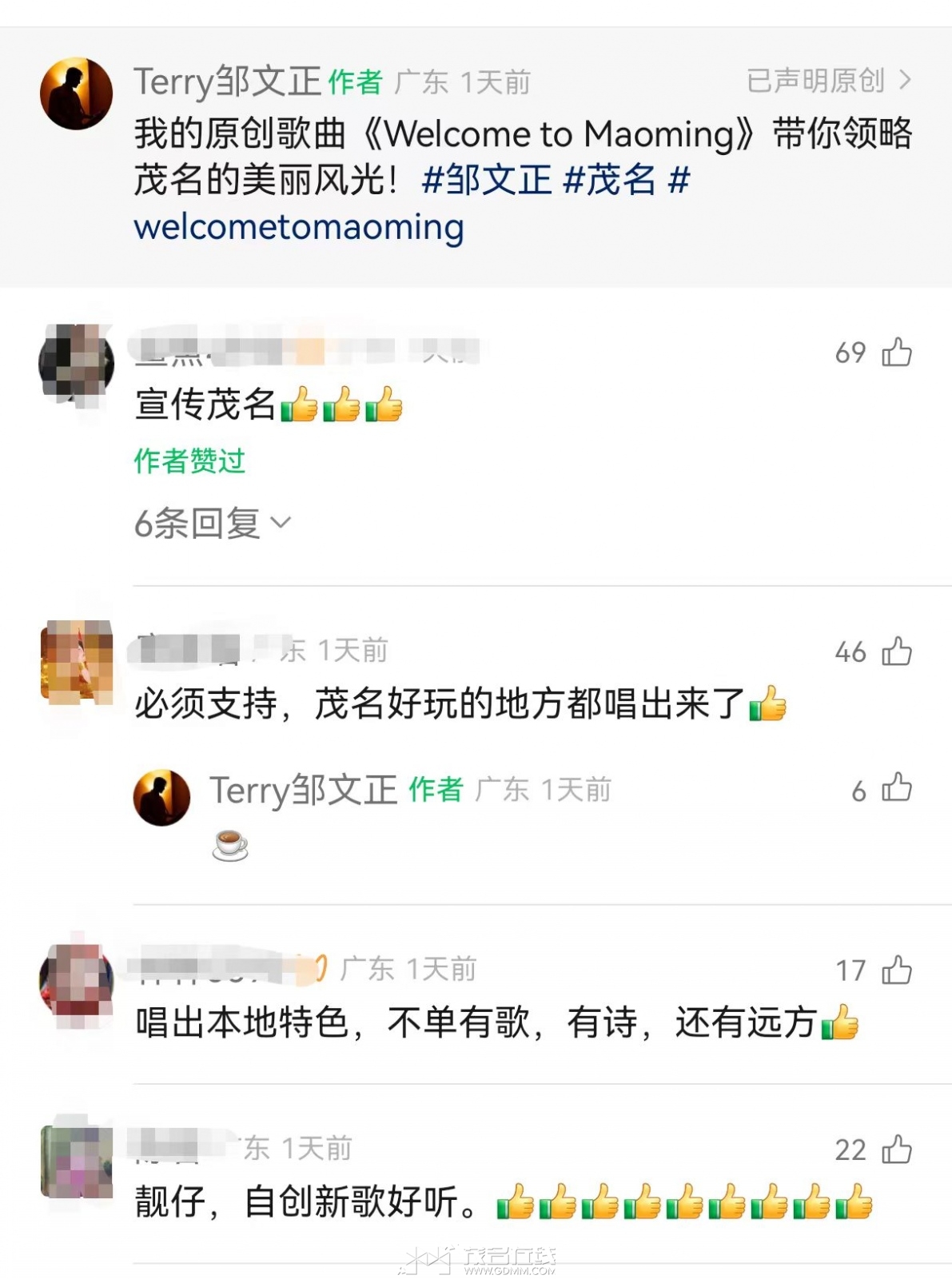Open Terry邹文正's profile from his reply

161,797
